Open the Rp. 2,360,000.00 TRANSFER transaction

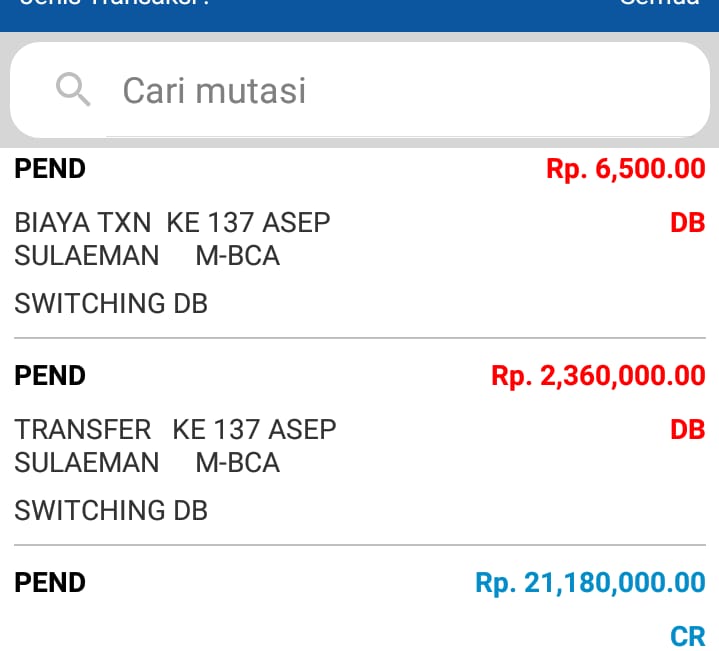(359, 445)
